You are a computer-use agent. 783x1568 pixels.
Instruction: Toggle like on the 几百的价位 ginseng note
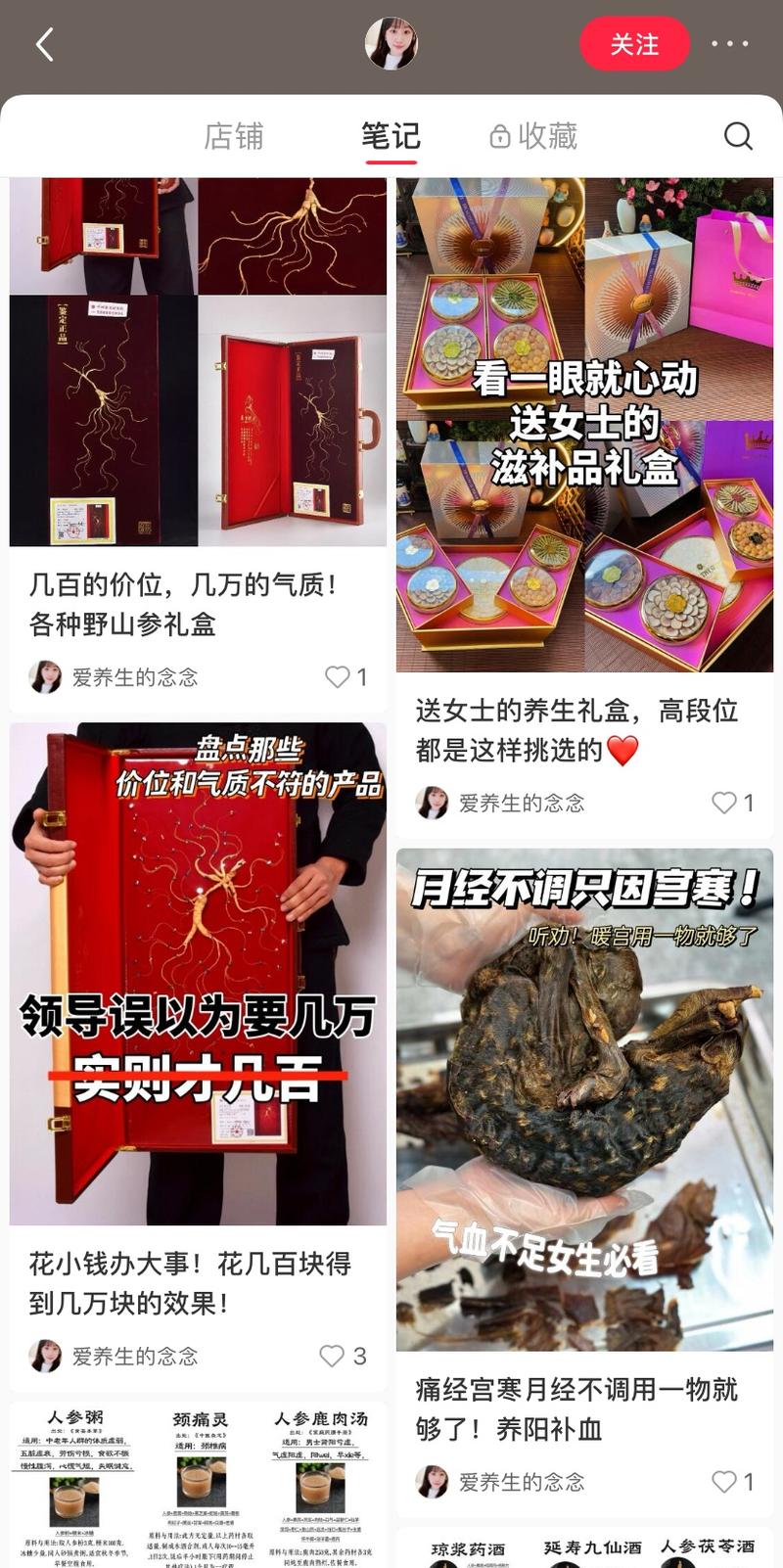[337, 675]
